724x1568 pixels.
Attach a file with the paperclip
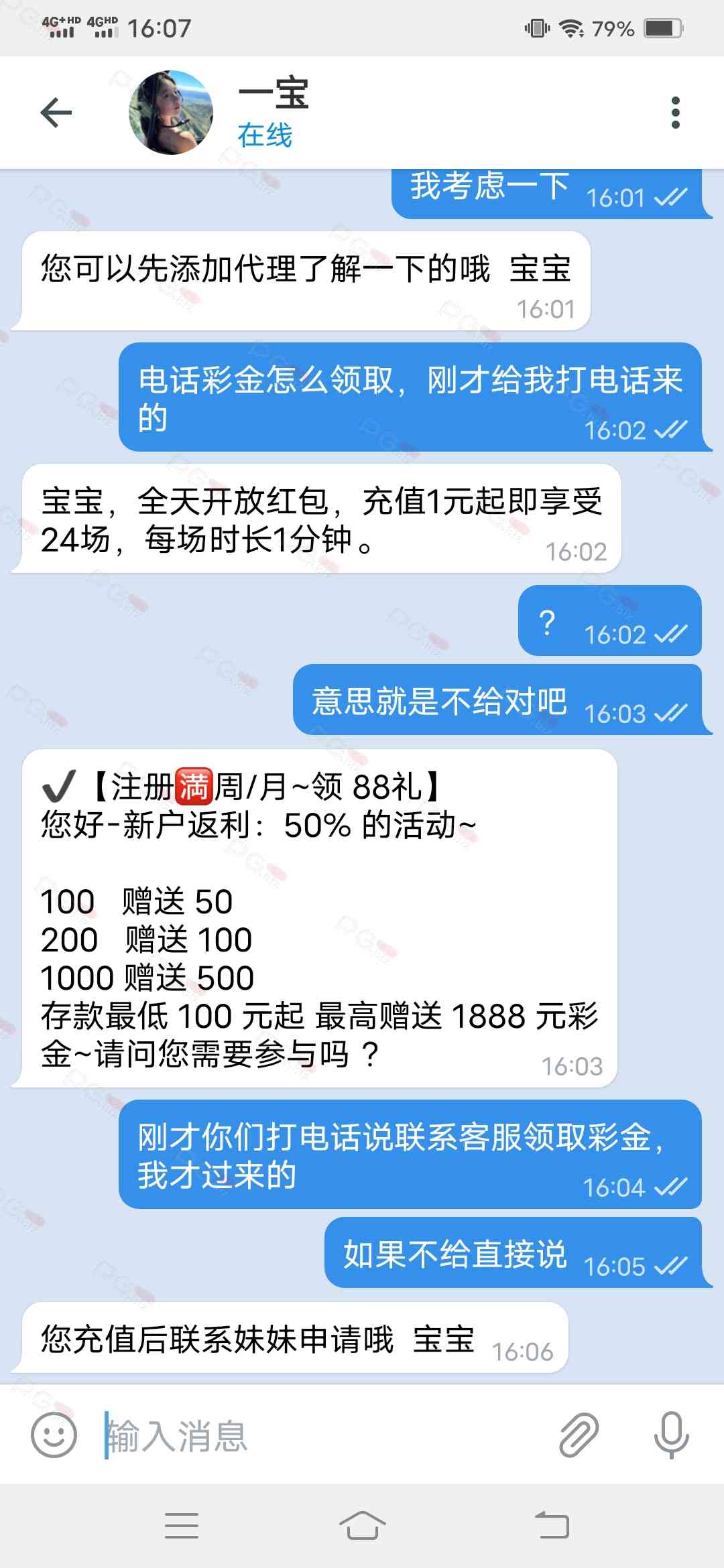pos(579,1435)
